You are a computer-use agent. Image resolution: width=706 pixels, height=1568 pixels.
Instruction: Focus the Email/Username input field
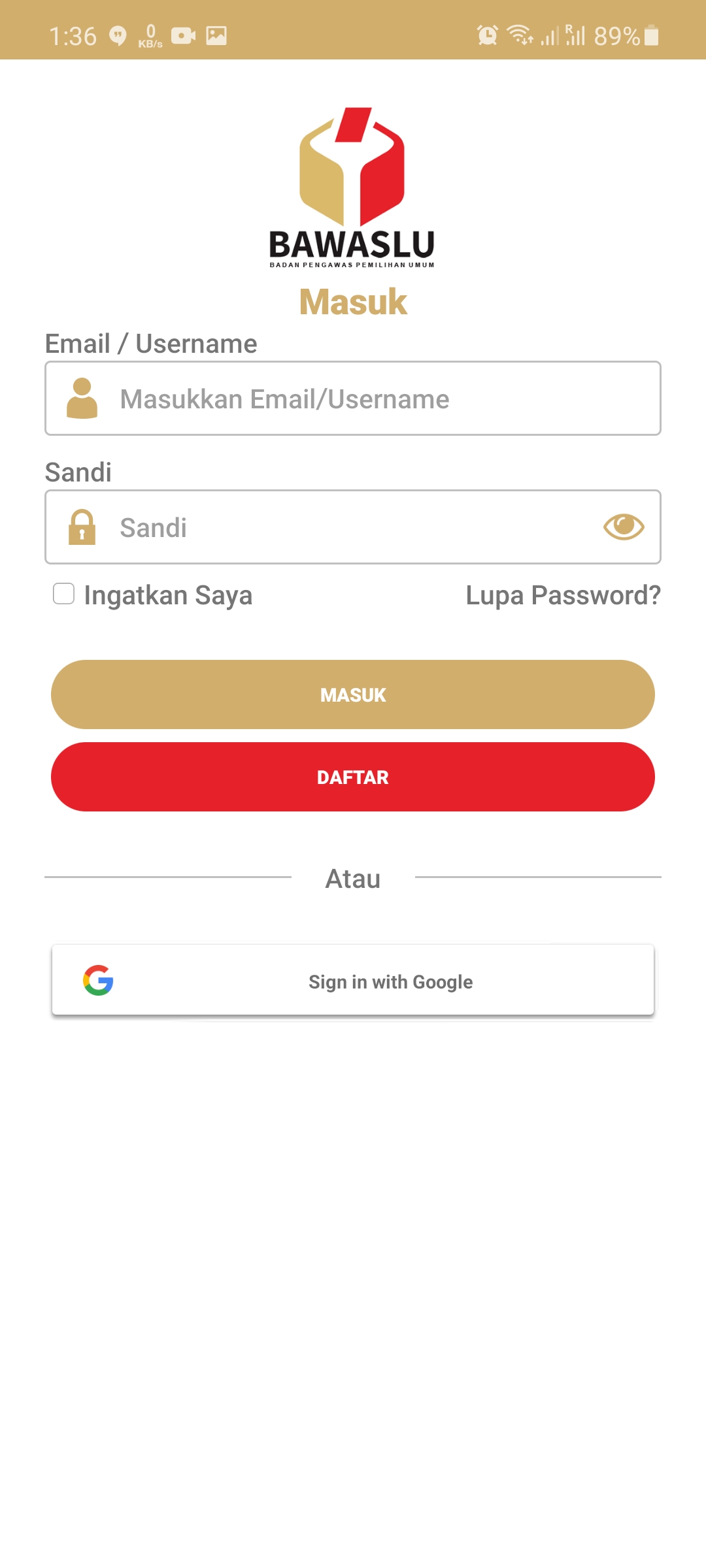(353, 398)
